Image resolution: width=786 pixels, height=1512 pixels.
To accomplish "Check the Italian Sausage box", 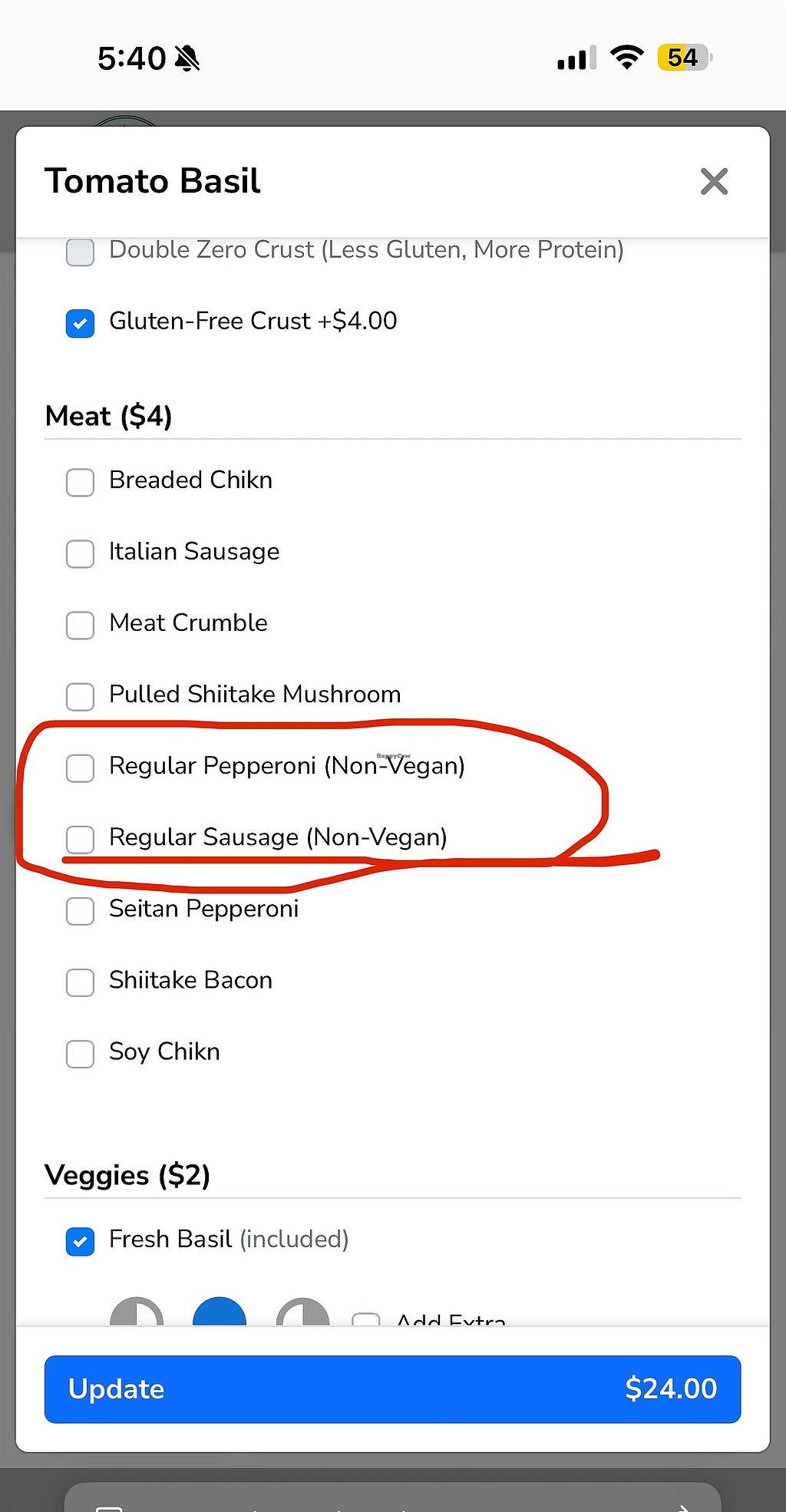I will click(80, 553).
